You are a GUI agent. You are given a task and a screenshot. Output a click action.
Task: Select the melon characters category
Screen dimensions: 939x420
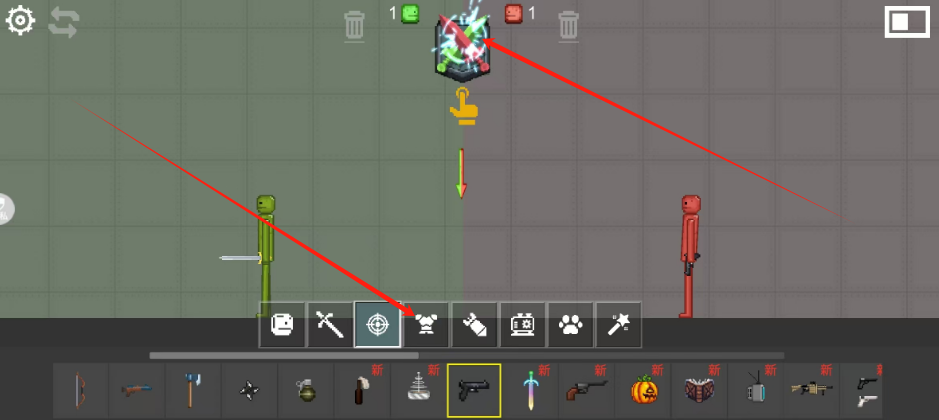282,325
